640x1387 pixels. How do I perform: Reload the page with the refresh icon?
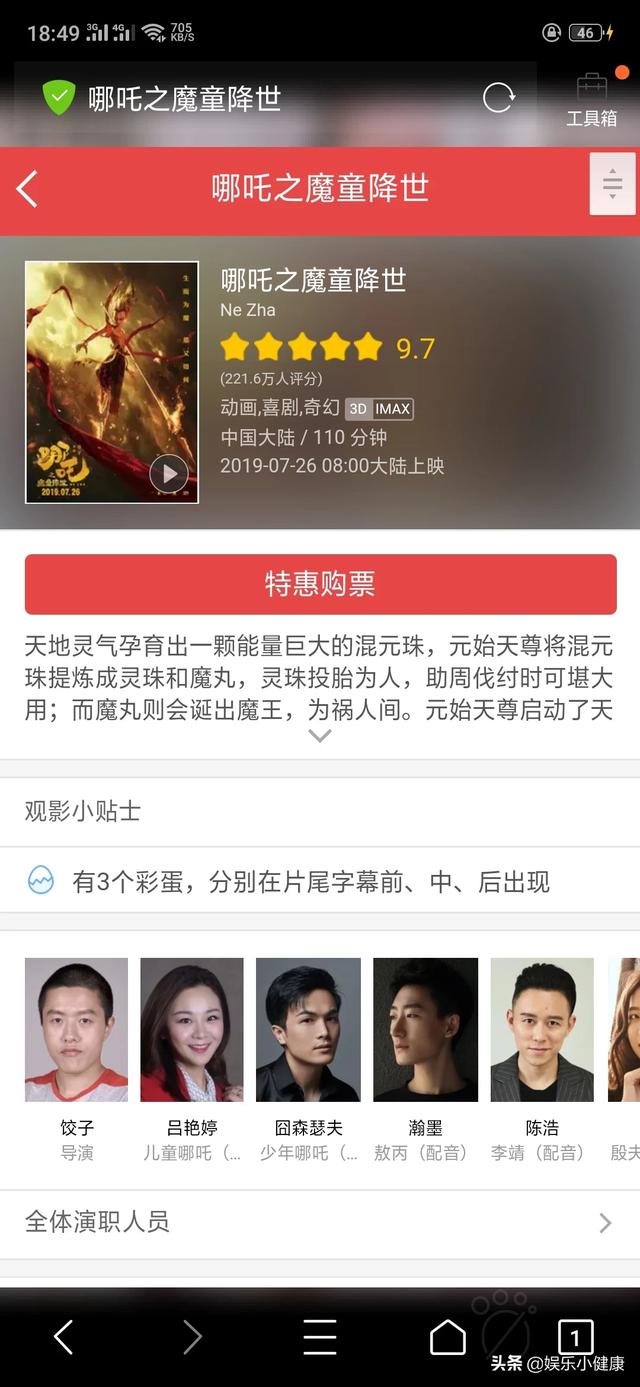[498, 98]
